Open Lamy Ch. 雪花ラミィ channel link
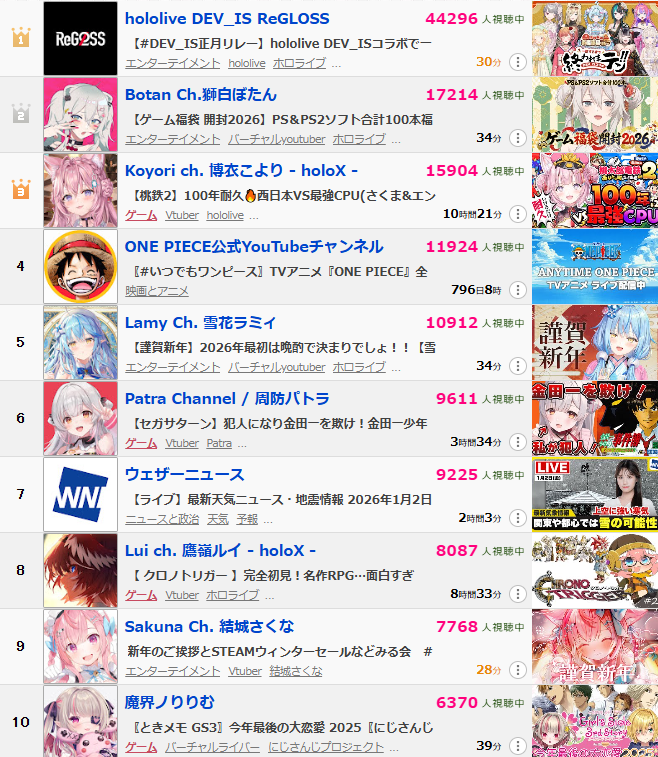The image size is (658, 757). click(x=201, y=323)
